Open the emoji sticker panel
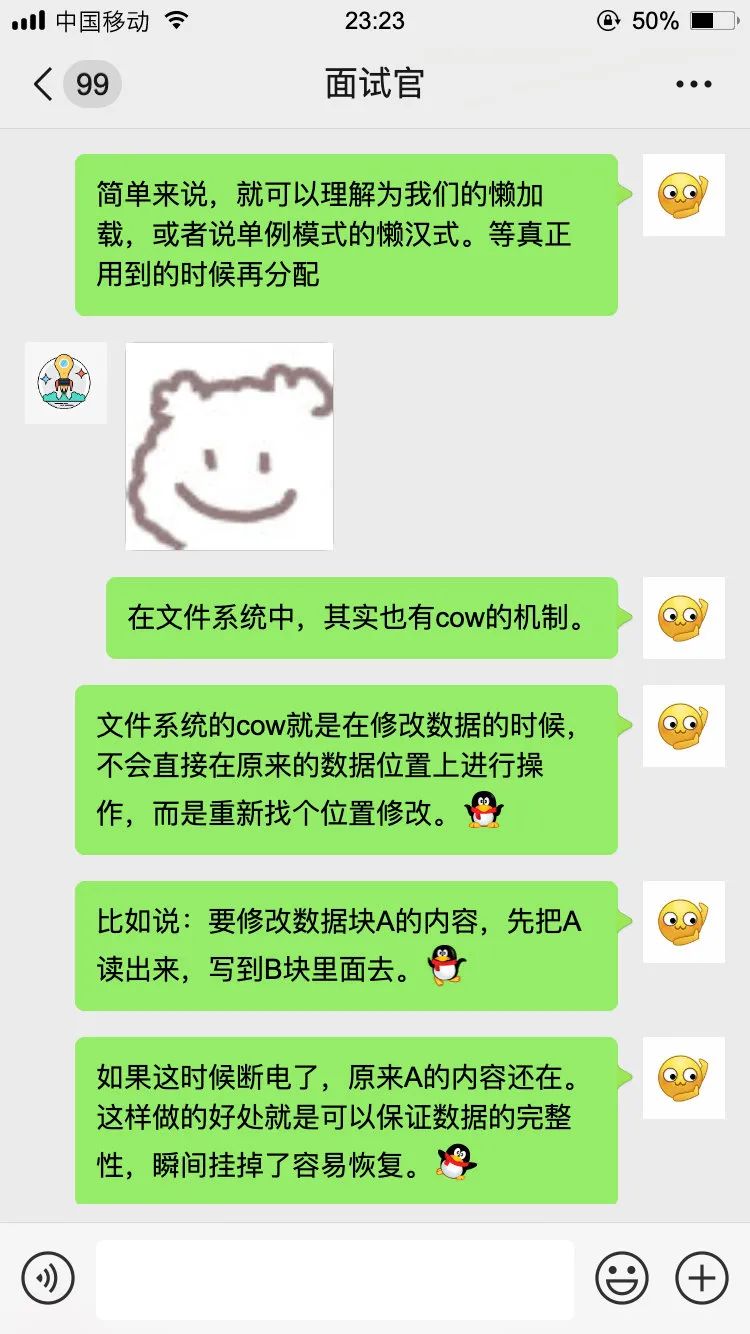The width and height of the screenshot is (750, 1334). point(622,1277)
